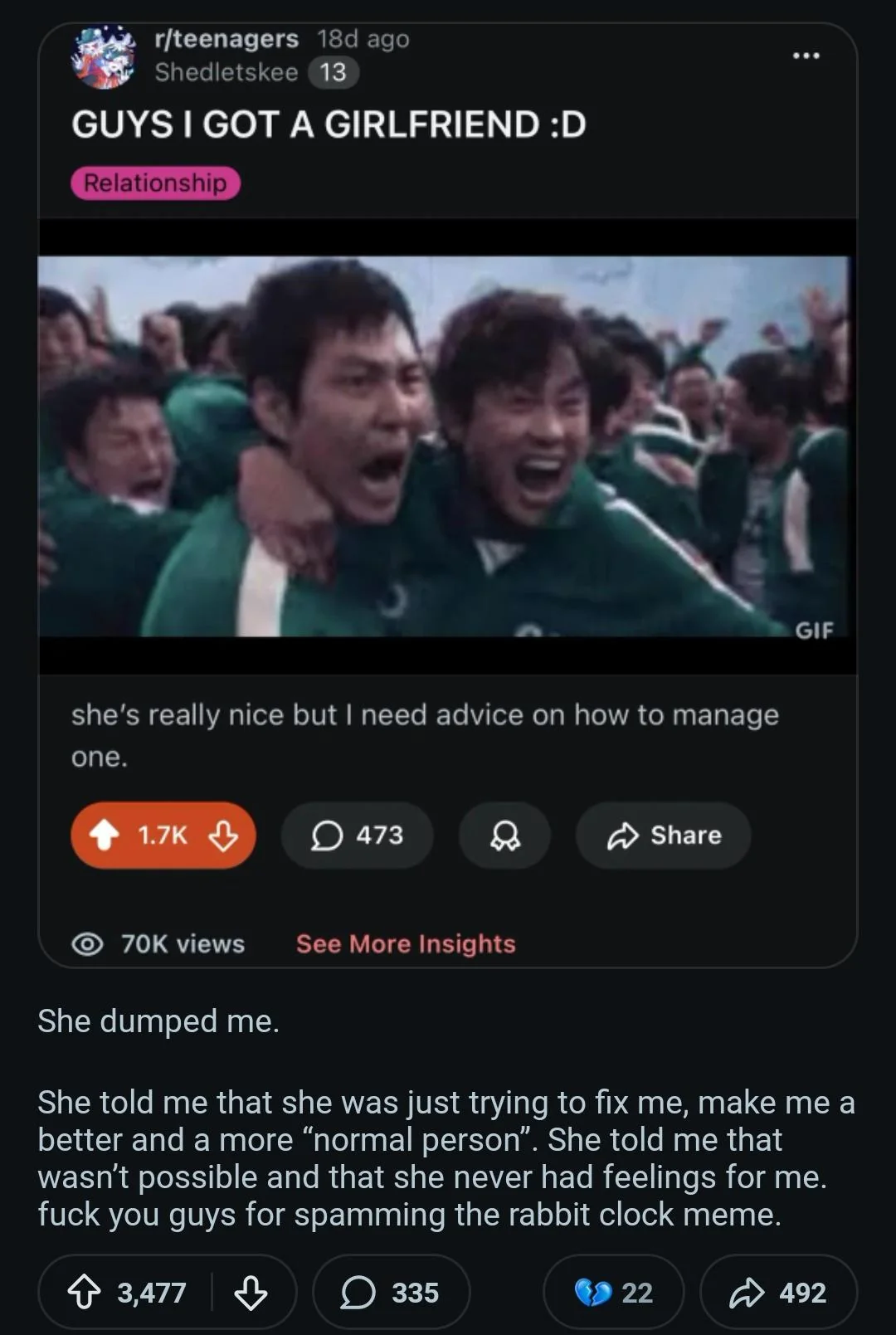Play the celebration GIF
Image resolution: width=896 pixels, height=1335 pixels.
pyautogui.click(x=446, y=446)
